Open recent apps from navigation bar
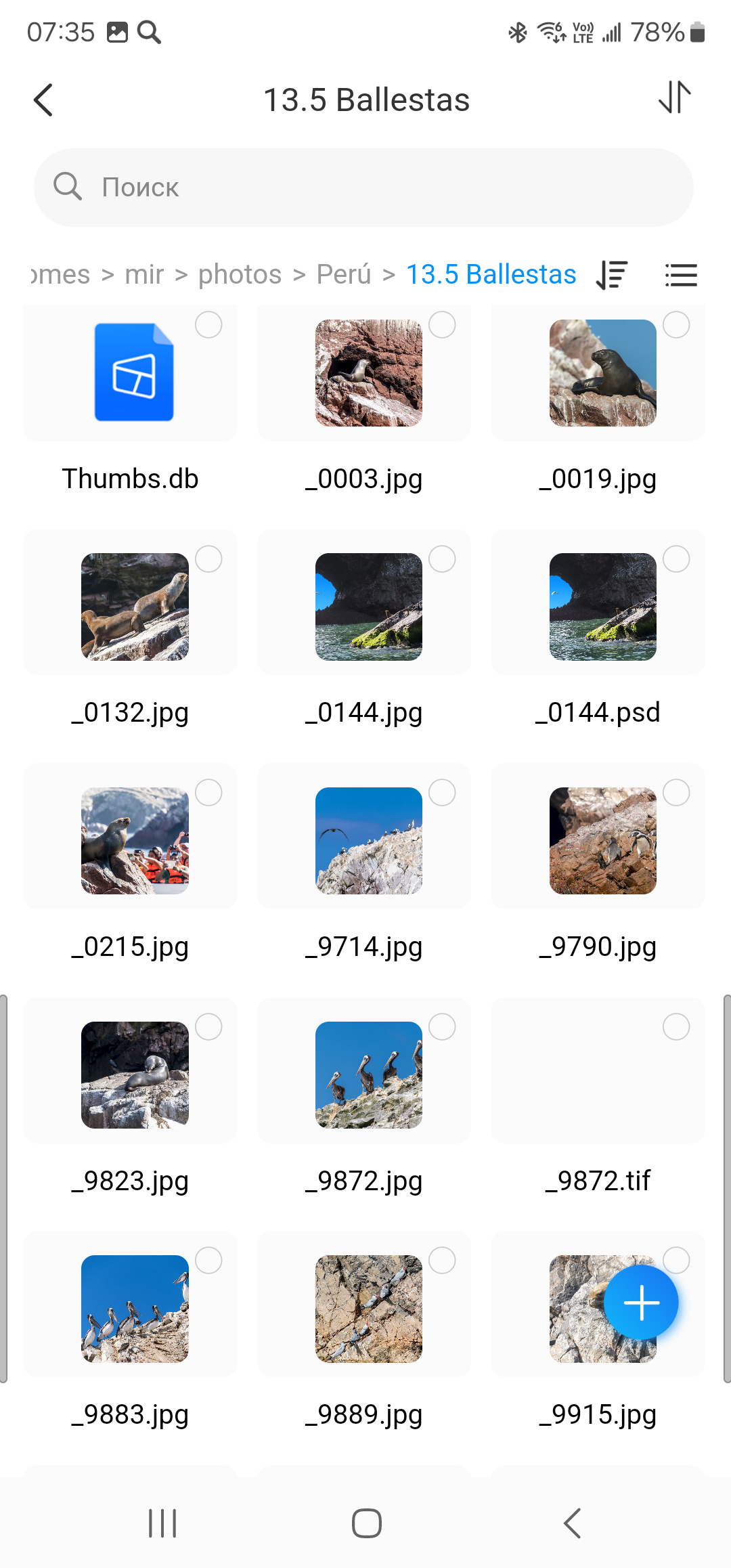This screenshot has height=1568, width=731. [162, 1523]
